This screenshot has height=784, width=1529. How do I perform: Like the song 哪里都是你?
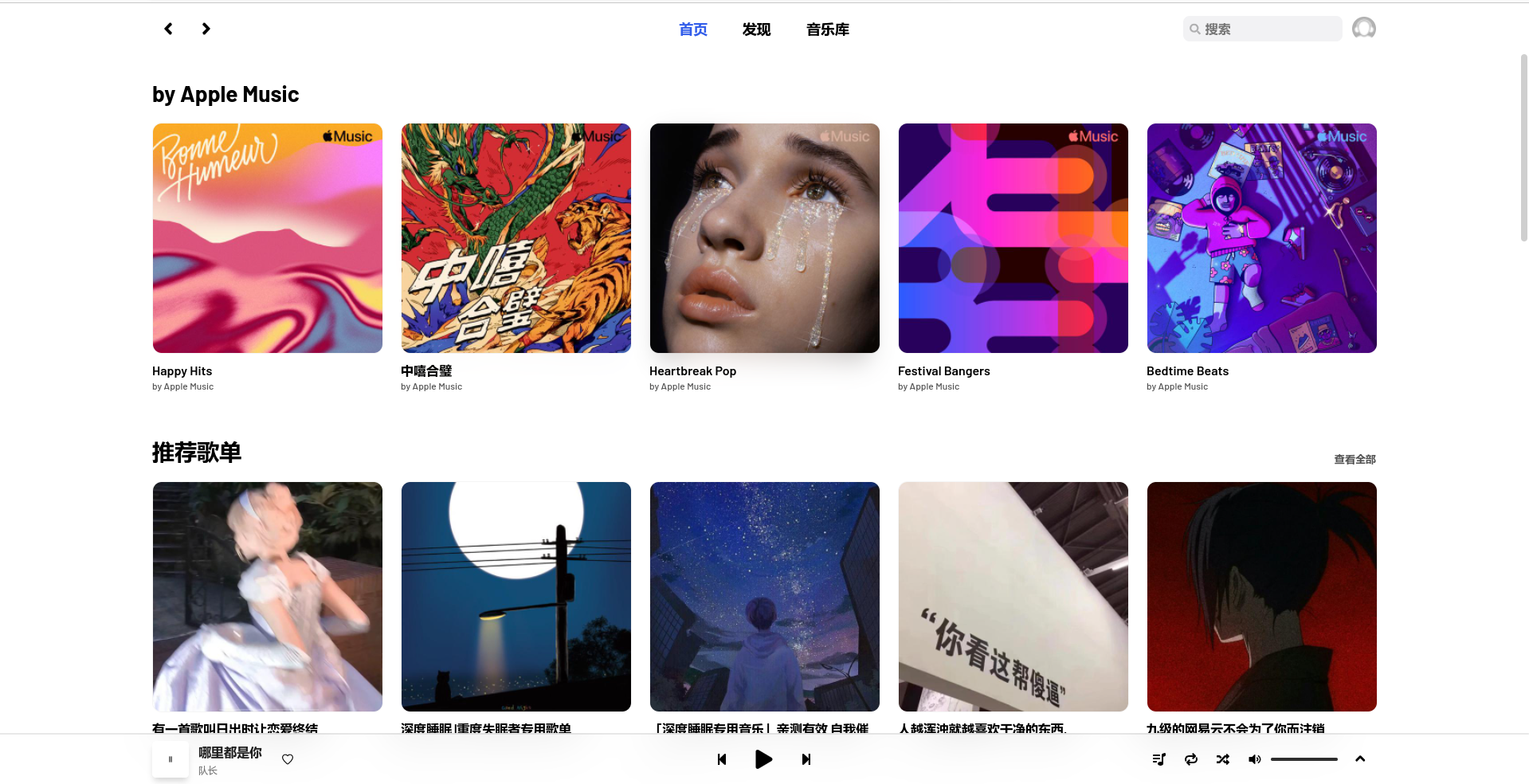pos(288,759)
